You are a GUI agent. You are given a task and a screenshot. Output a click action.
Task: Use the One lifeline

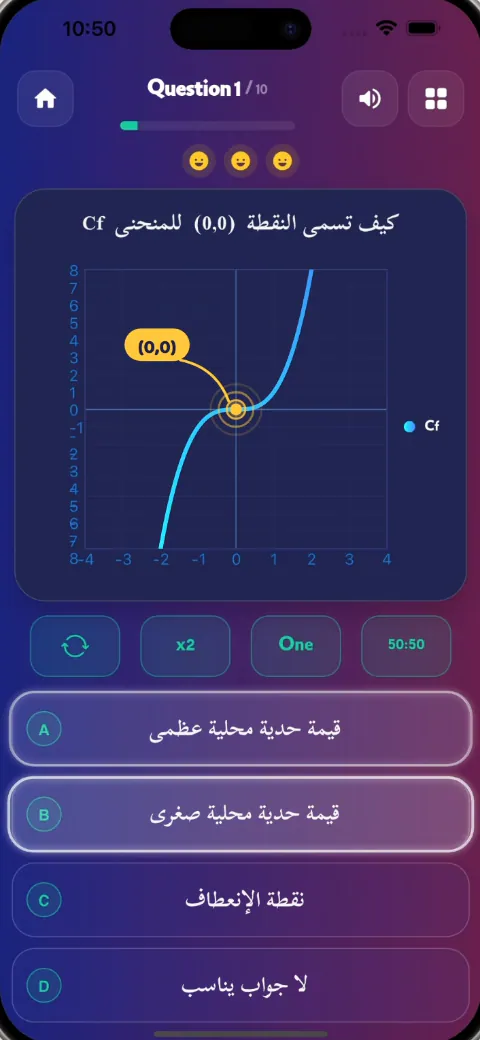(296, 646)
